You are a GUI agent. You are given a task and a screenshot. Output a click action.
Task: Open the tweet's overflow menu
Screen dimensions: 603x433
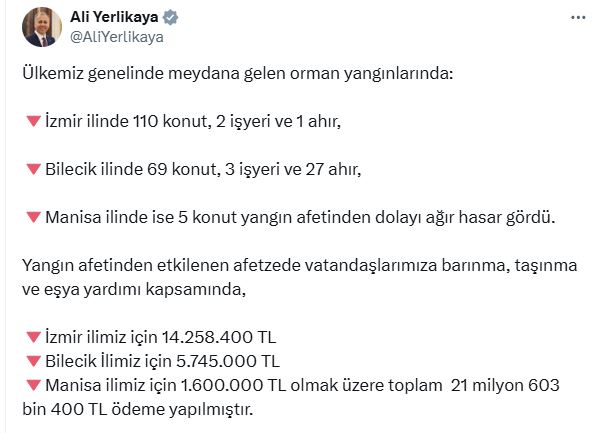[x=578, y=18]
